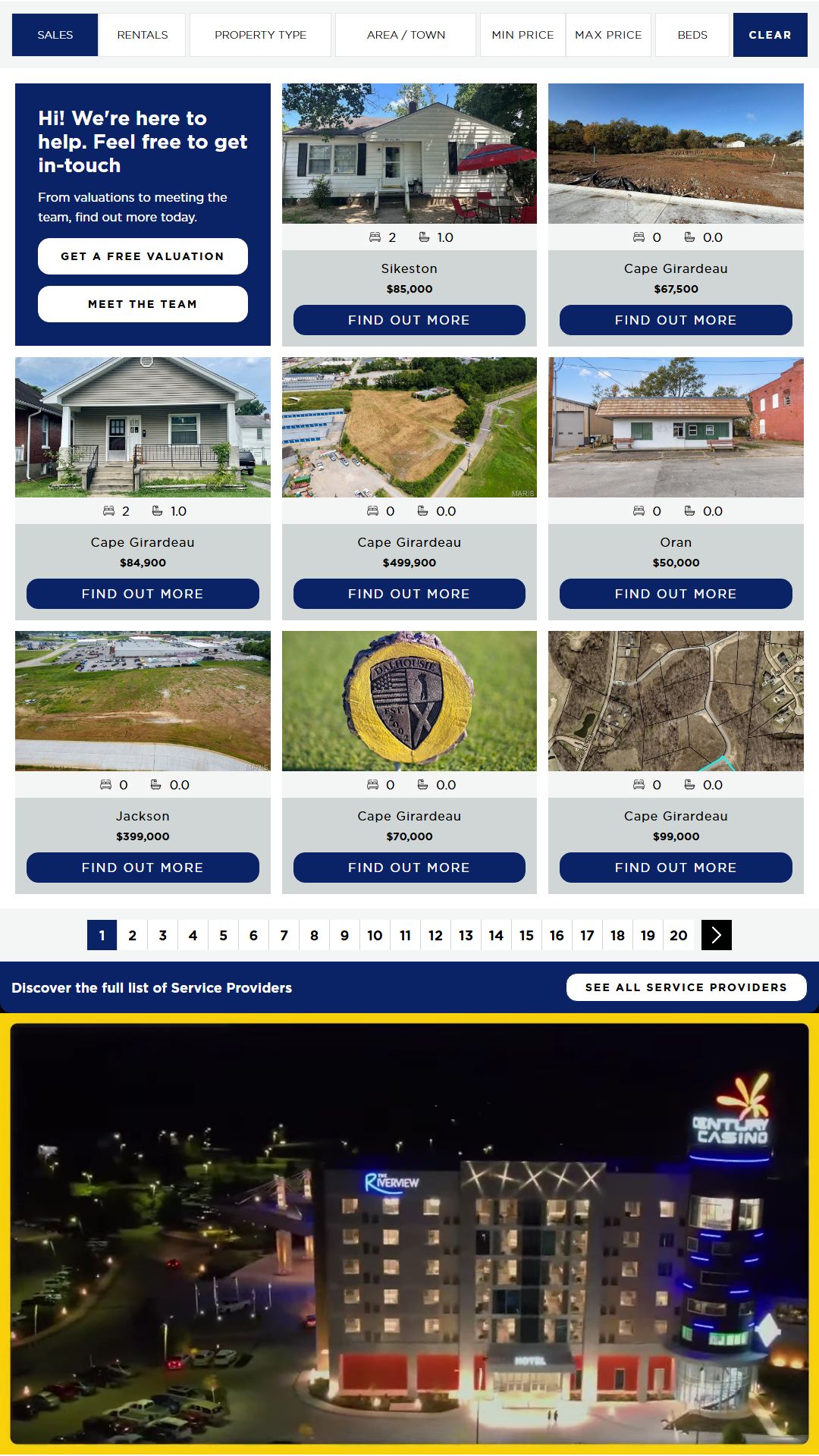Go to results page 2
This screenshot has height=1456, width=819.
[132, 935]
